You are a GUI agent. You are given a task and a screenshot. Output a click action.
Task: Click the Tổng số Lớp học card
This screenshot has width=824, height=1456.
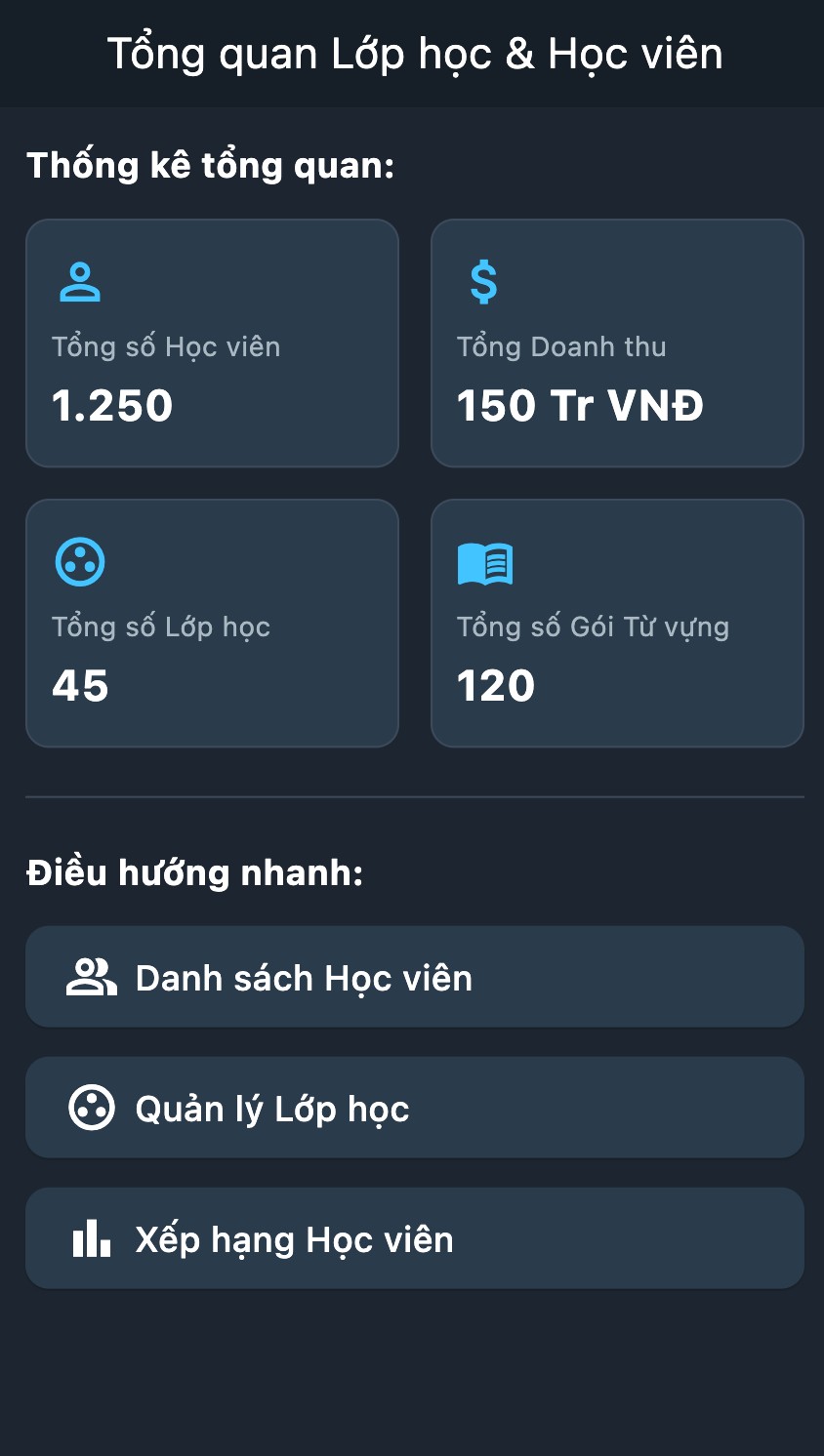213,624
